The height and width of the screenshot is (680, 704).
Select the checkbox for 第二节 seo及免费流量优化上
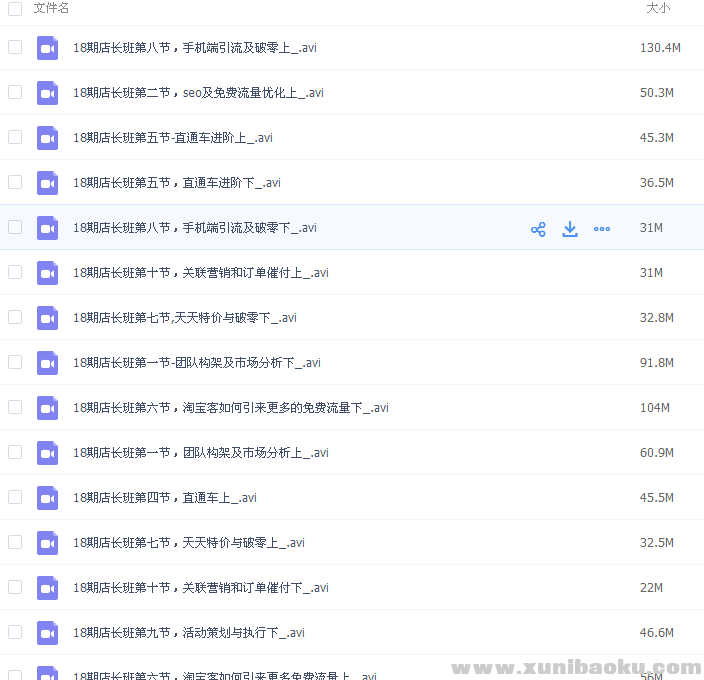pos(15,92)
